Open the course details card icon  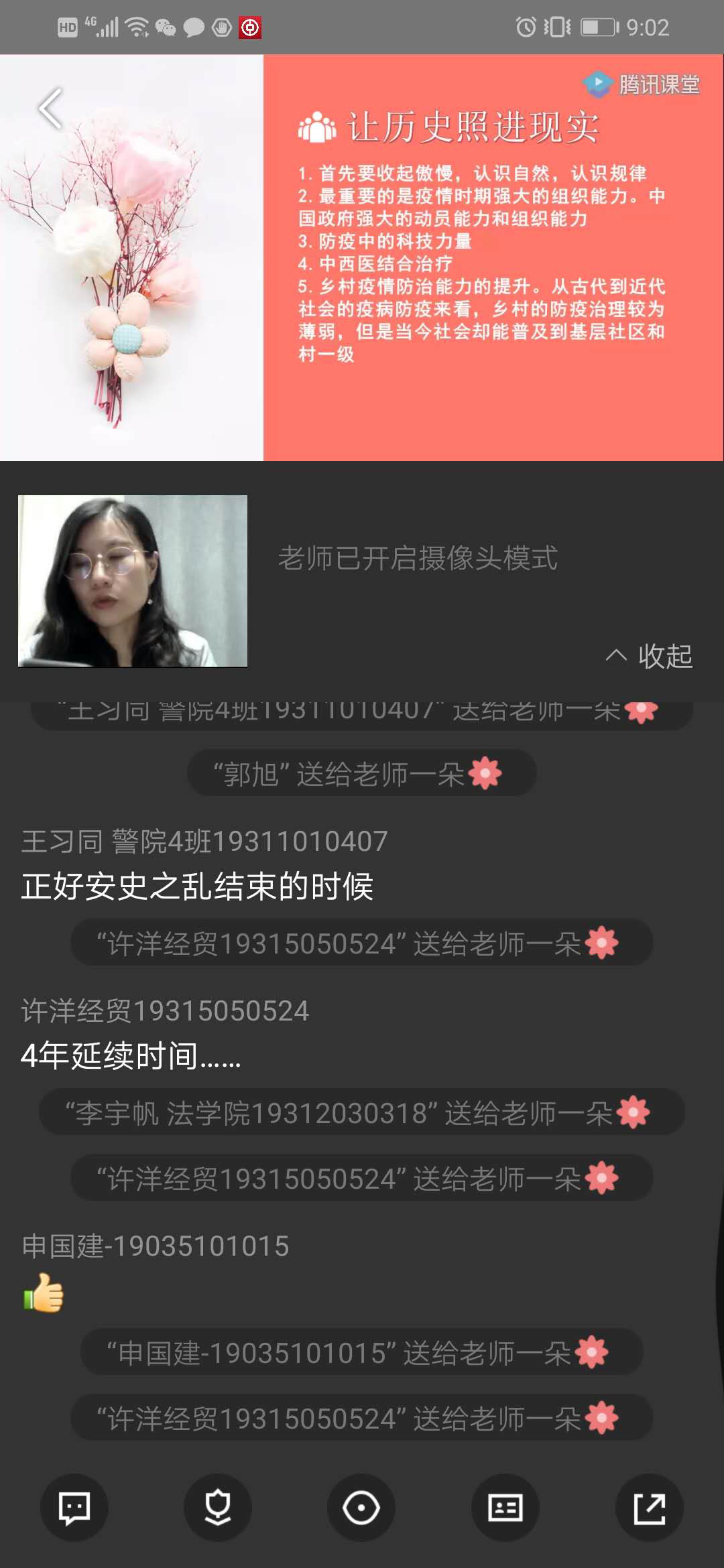tap(505, 1508)
